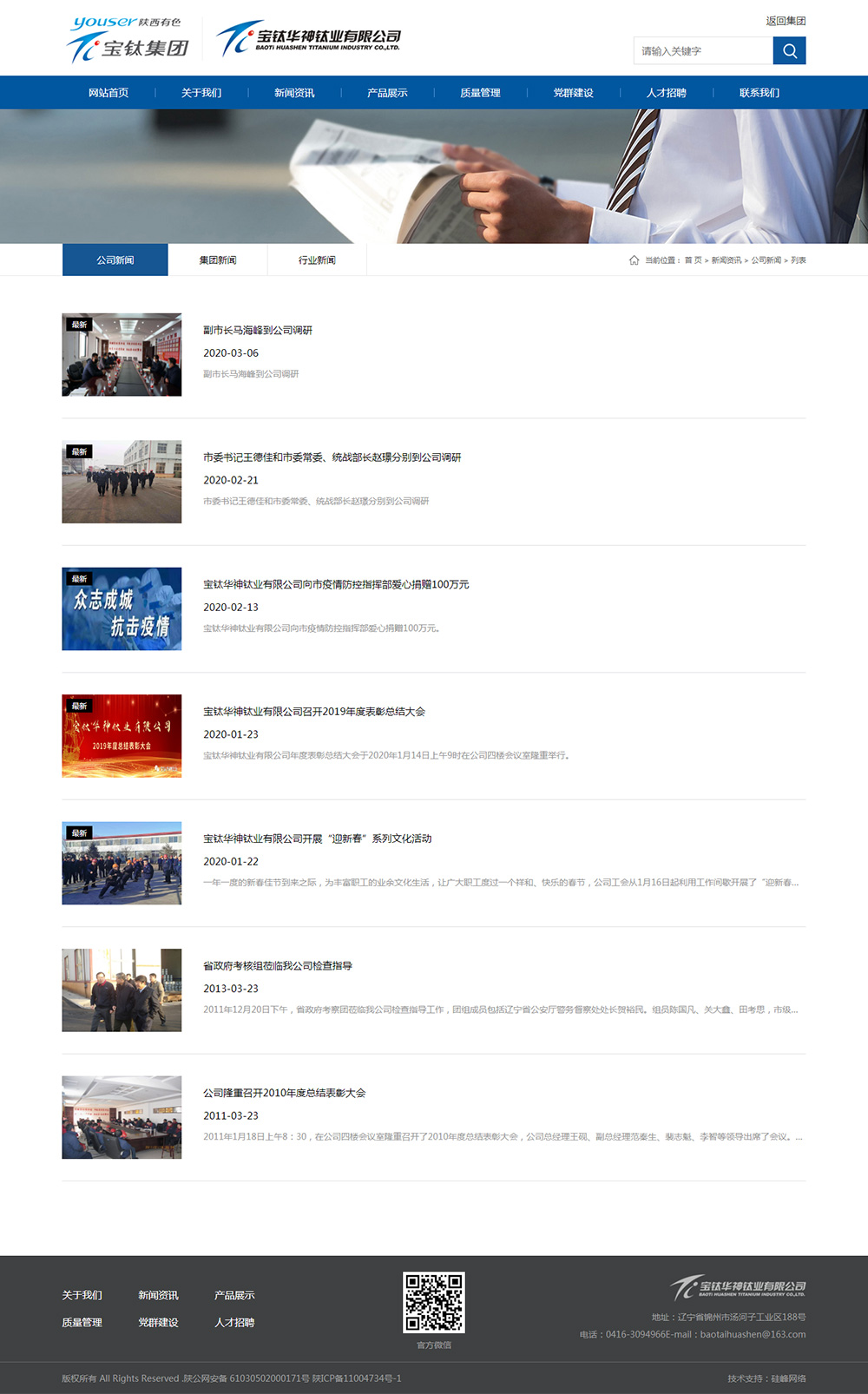The height and width of the screenshot is (1394, 868).
Task: View the “迎新春”系列文化活动 news item
Action: 317,838
